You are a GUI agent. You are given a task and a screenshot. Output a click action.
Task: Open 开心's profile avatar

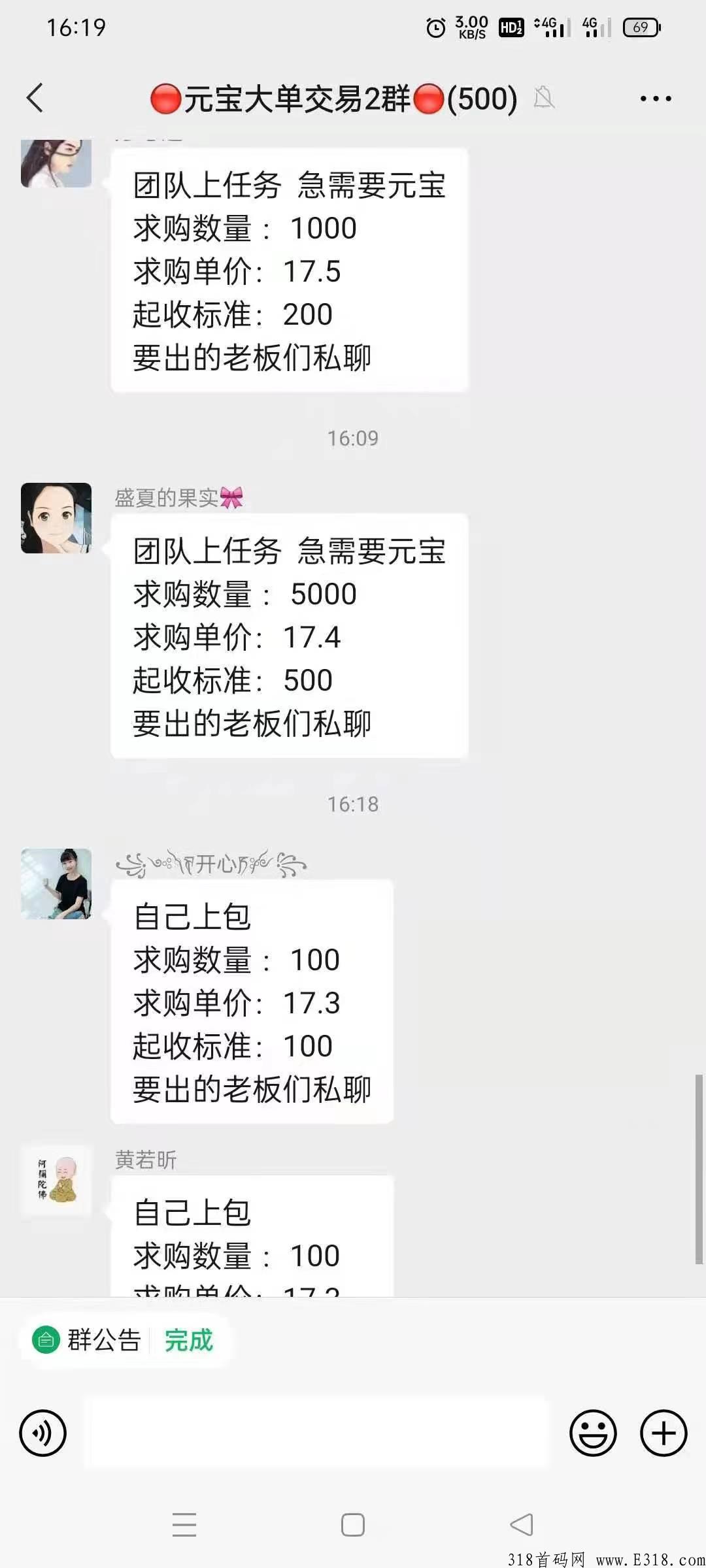pyautogui.click(x=56, y=884)
